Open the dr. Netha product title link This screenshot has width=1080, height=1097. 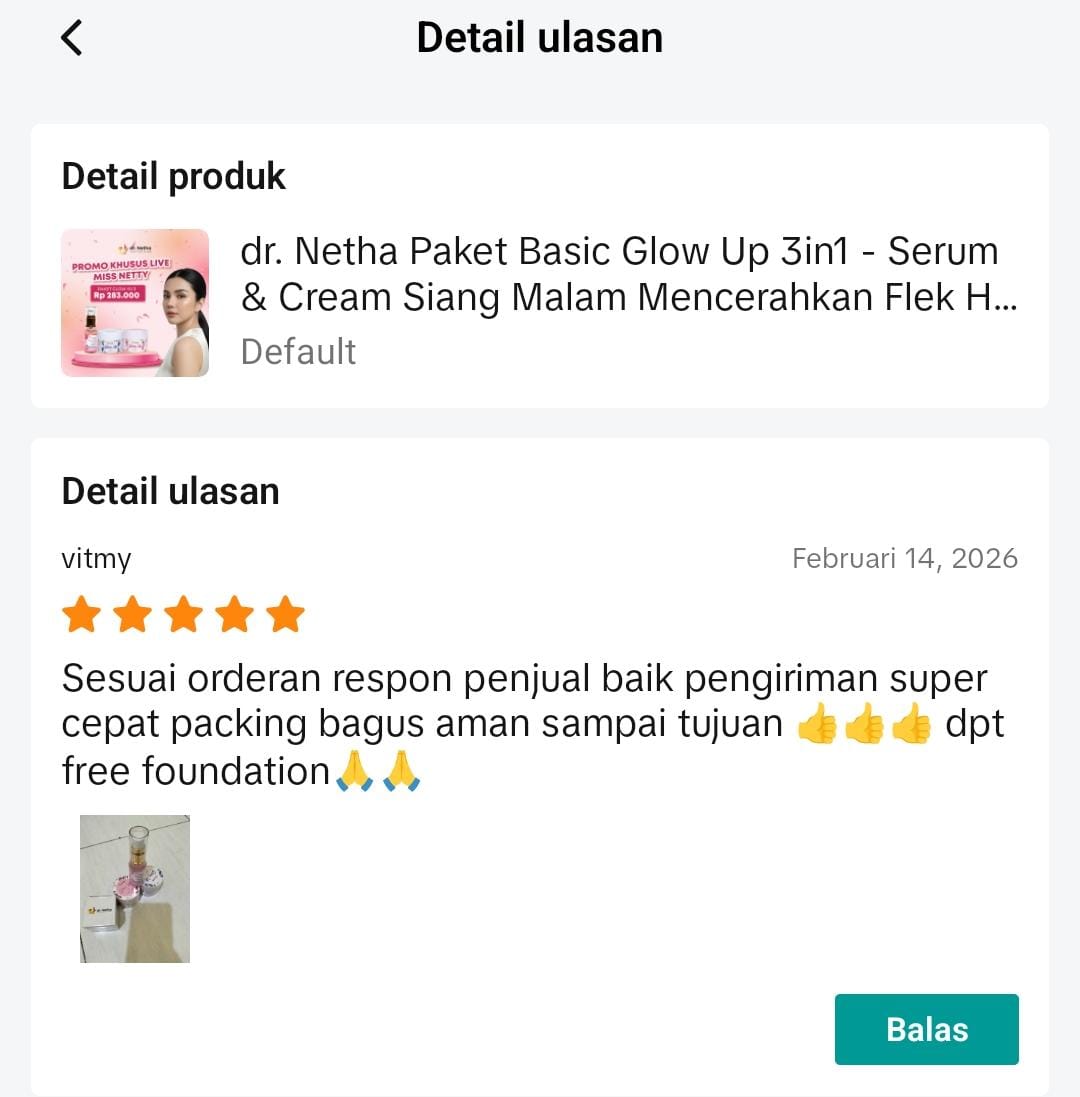[620, 273]
